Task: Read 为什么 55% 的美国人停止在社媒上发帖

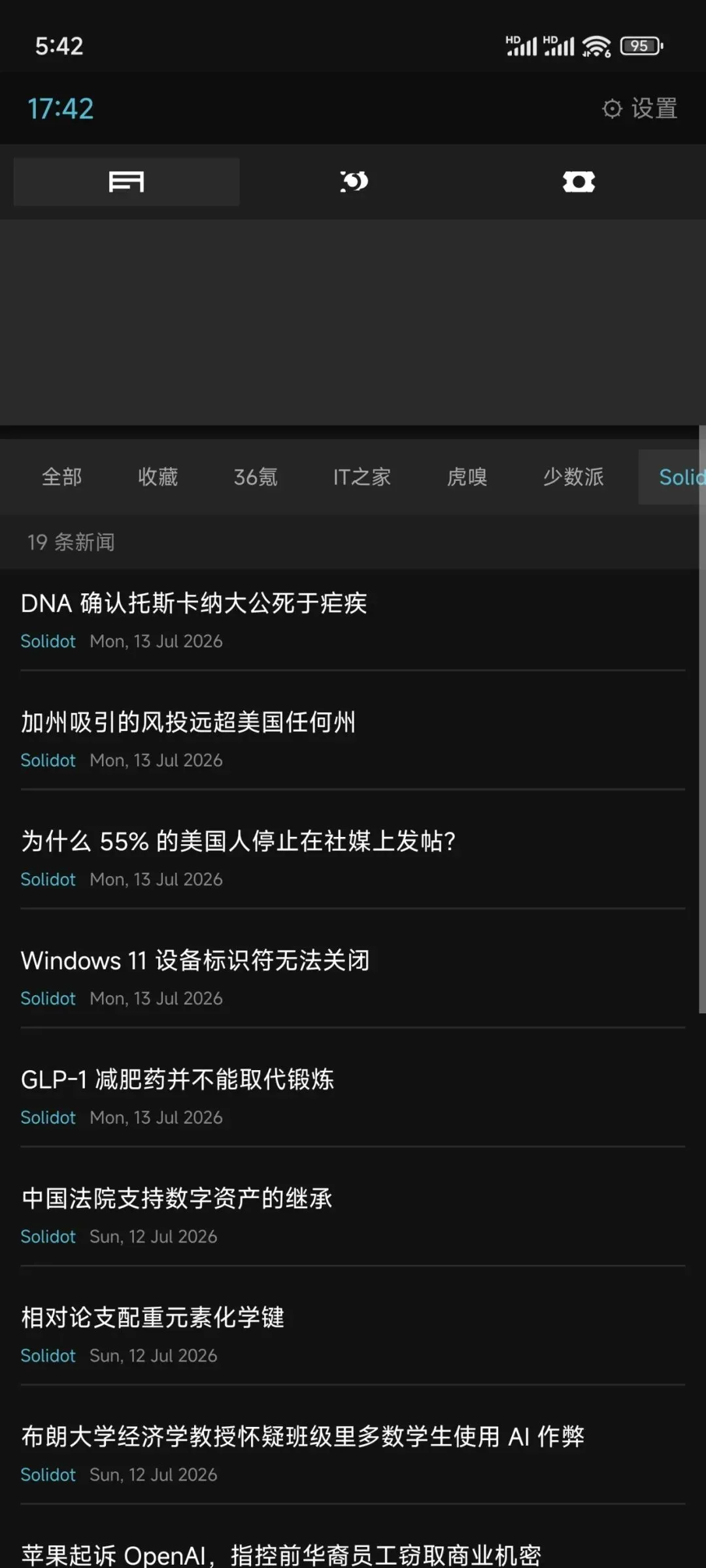Action: click(353, 858)
